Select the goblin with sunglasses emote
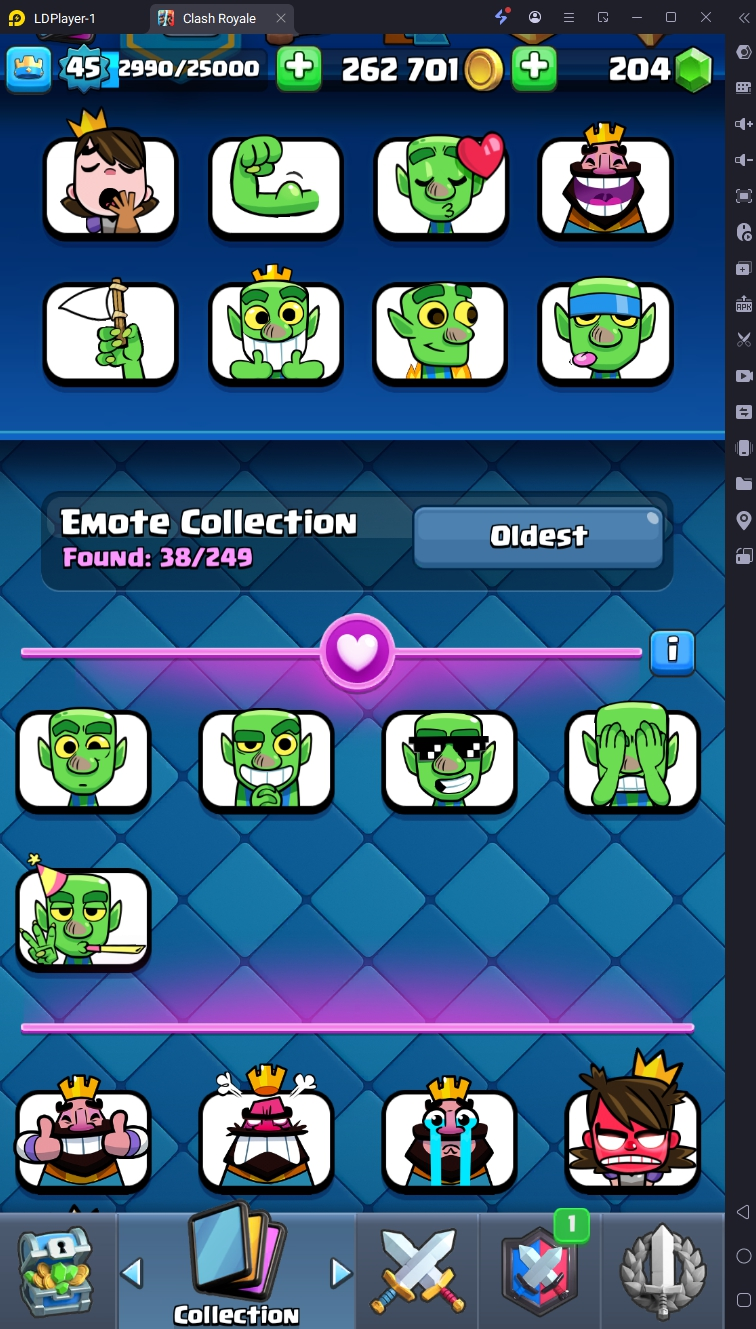This screenshot has height=1329, width=756. coord(449,760)
